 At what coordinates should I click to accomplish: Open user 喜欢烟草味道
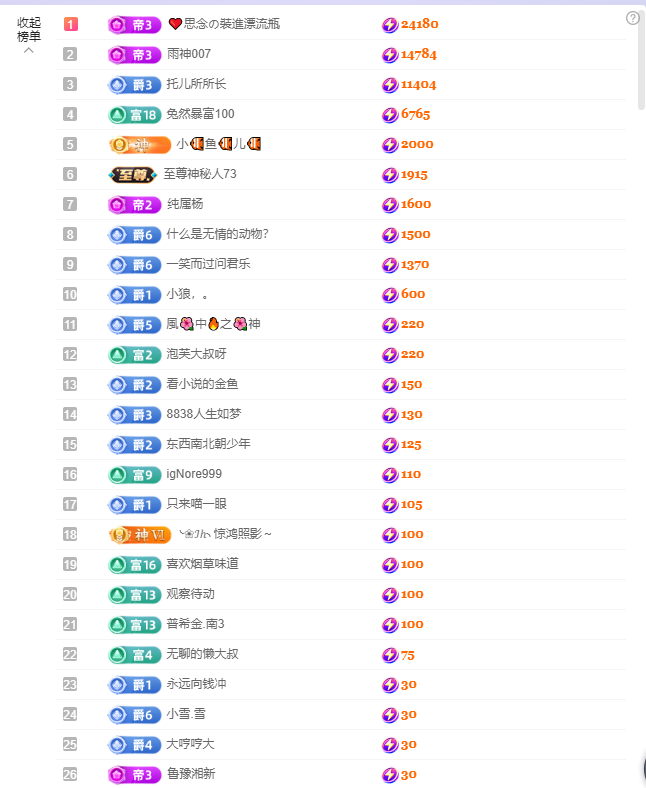tap(202, 564)
